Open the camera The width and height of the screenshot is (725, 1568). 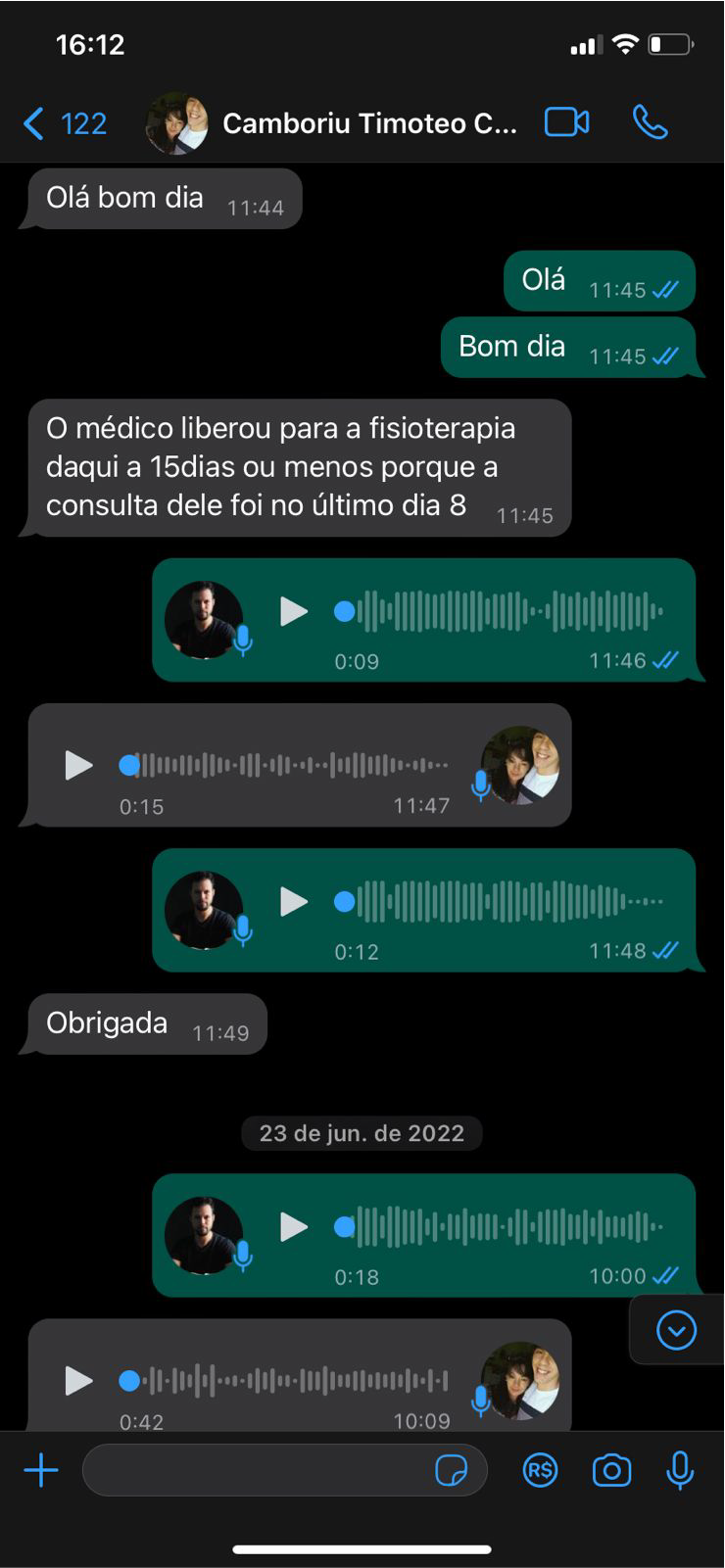coord(611,1470)
